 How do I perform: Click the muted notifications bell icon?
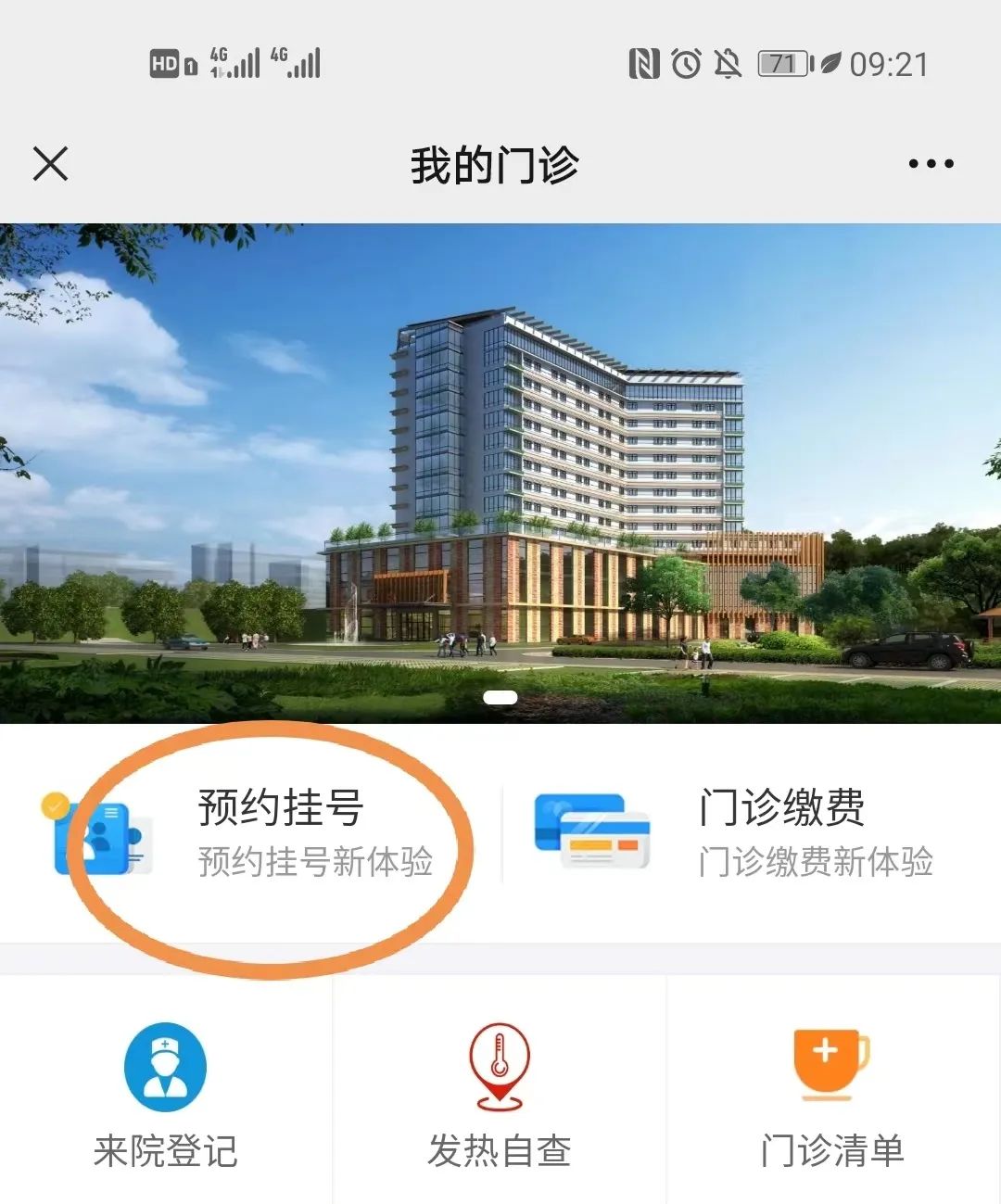tap(729, 63)
